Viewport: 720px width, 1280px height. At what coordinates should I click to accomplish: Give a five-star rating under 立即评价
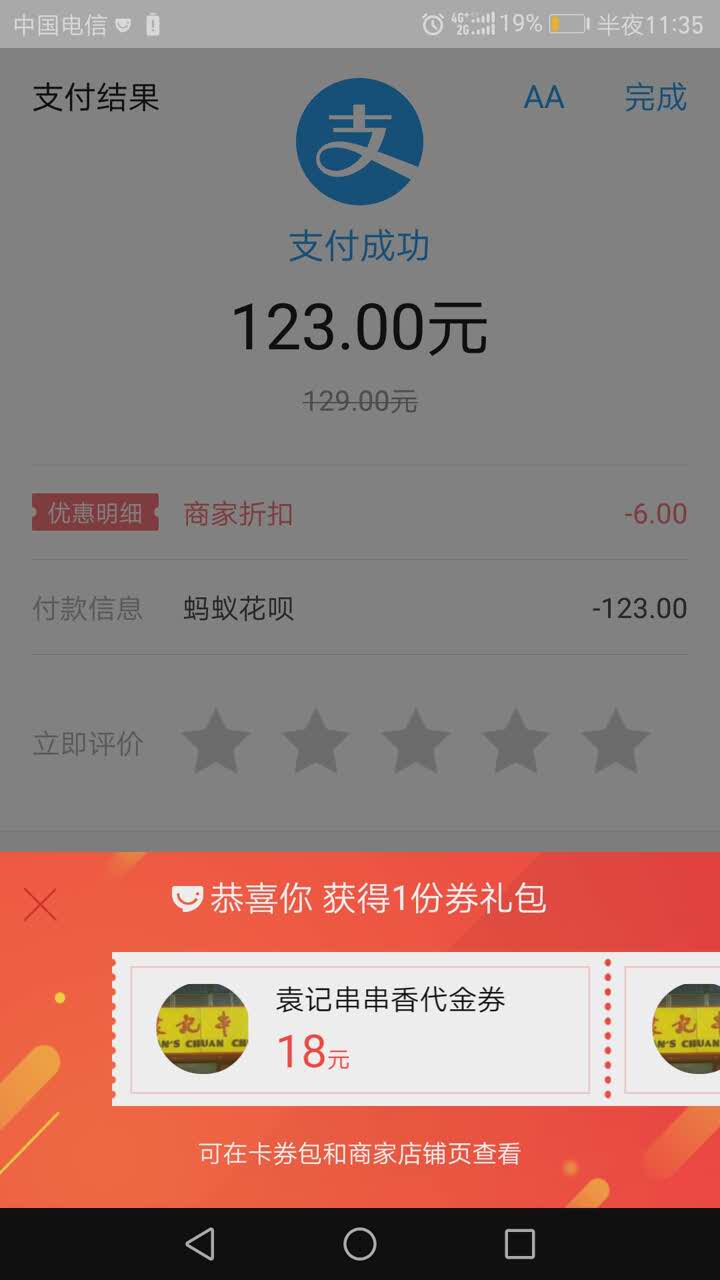[x=615, y=742]
